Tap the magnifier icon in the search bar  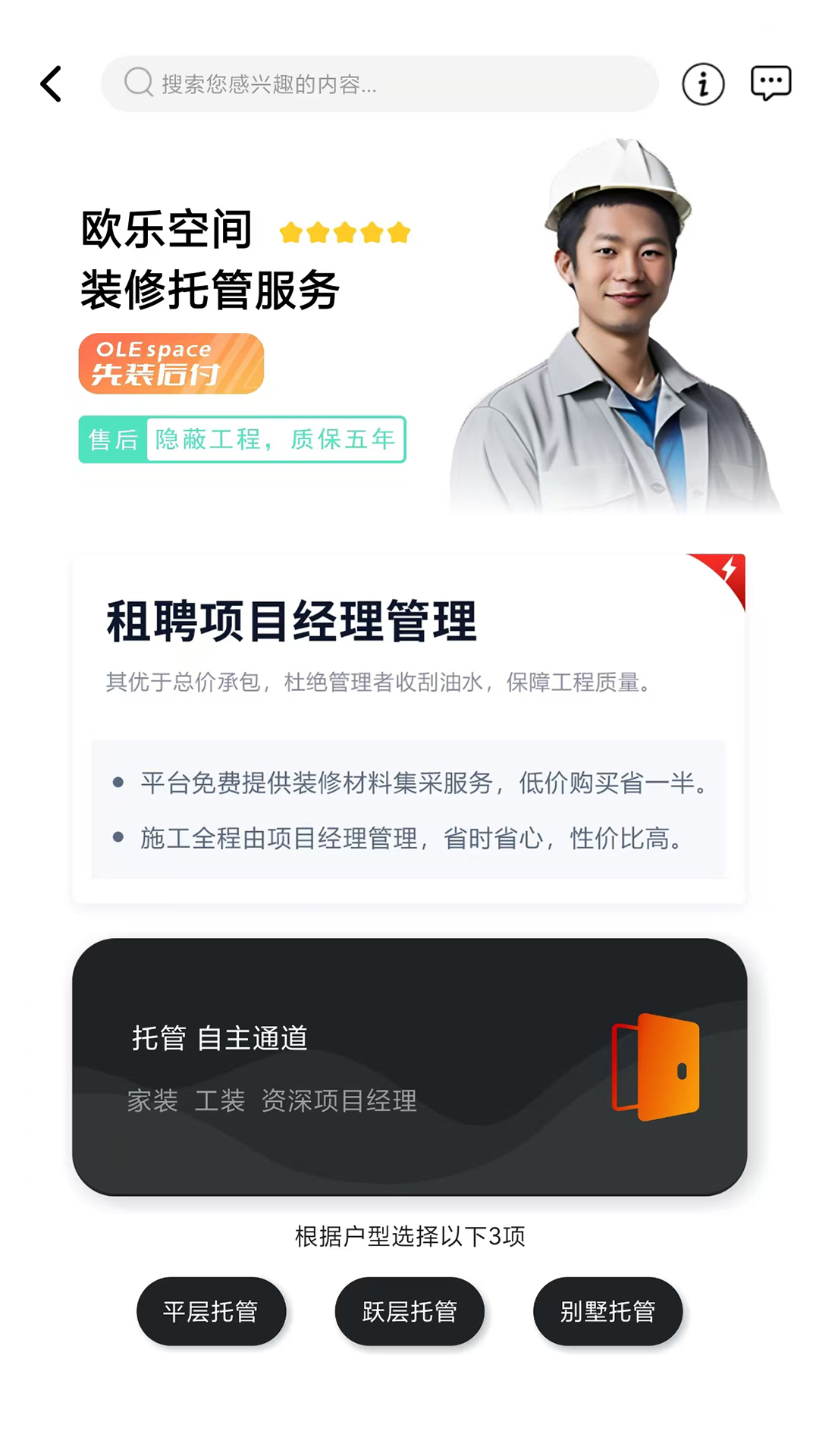click(138, 83)
